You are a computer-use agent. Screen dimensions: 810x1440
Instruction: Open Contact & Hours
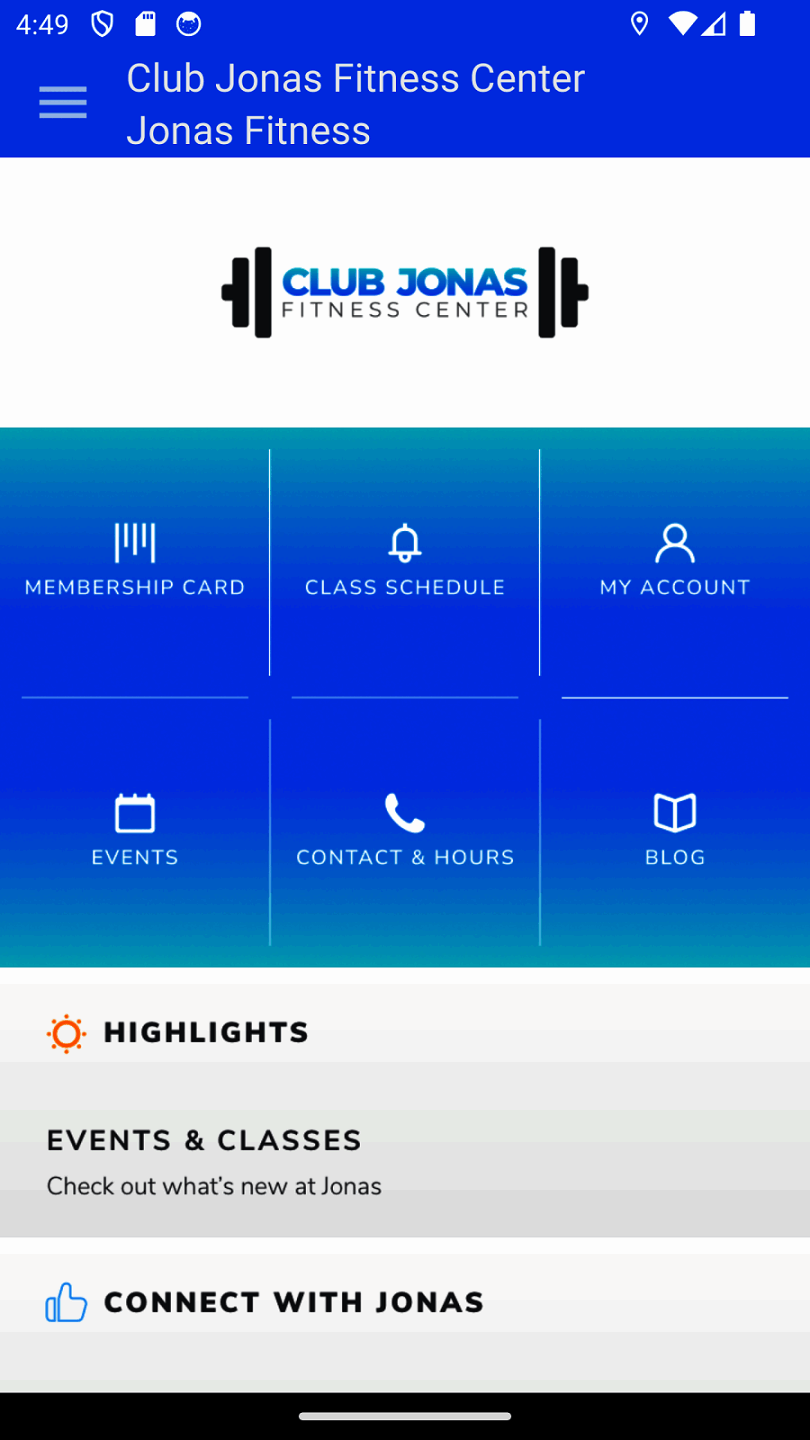(405, 832)
